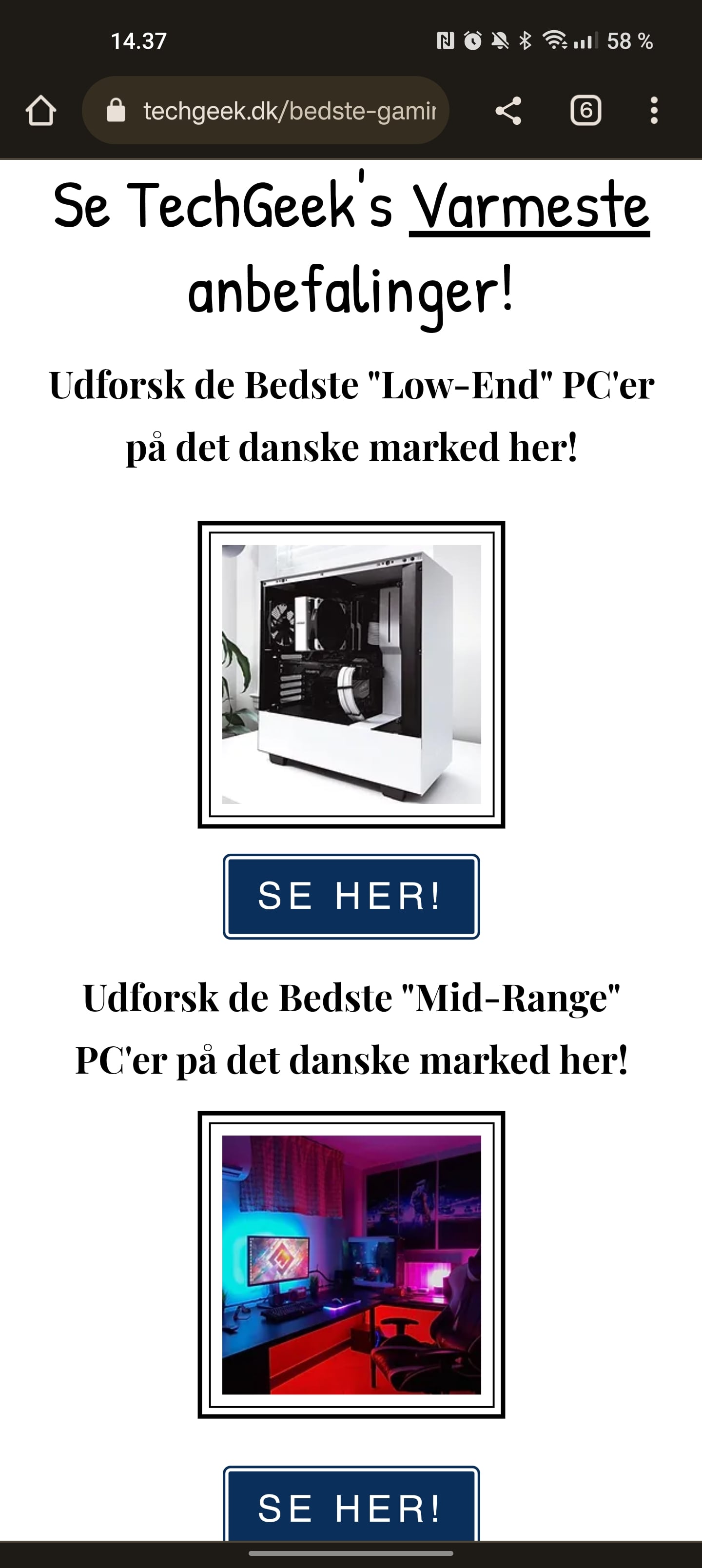Tap SE HER! under the Low-End PC section

point(351,896)
